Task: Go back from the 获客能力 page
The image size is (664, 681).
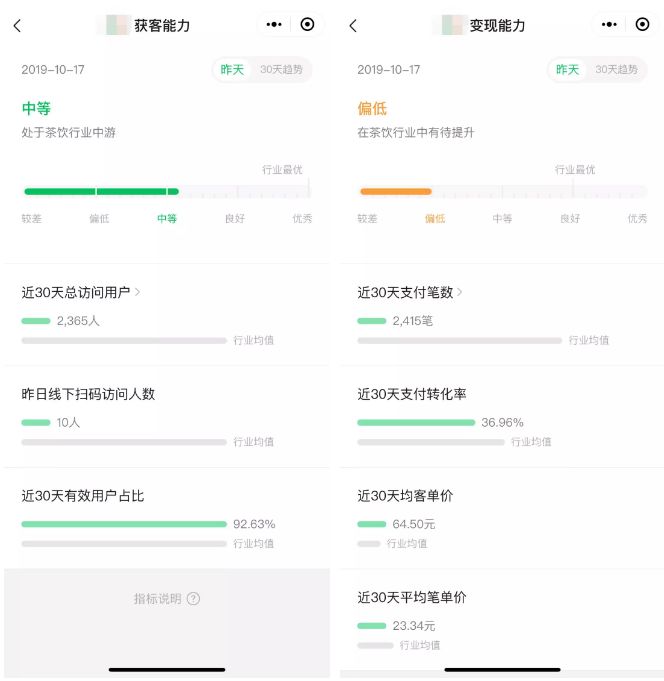Action: tap(17, 25)
